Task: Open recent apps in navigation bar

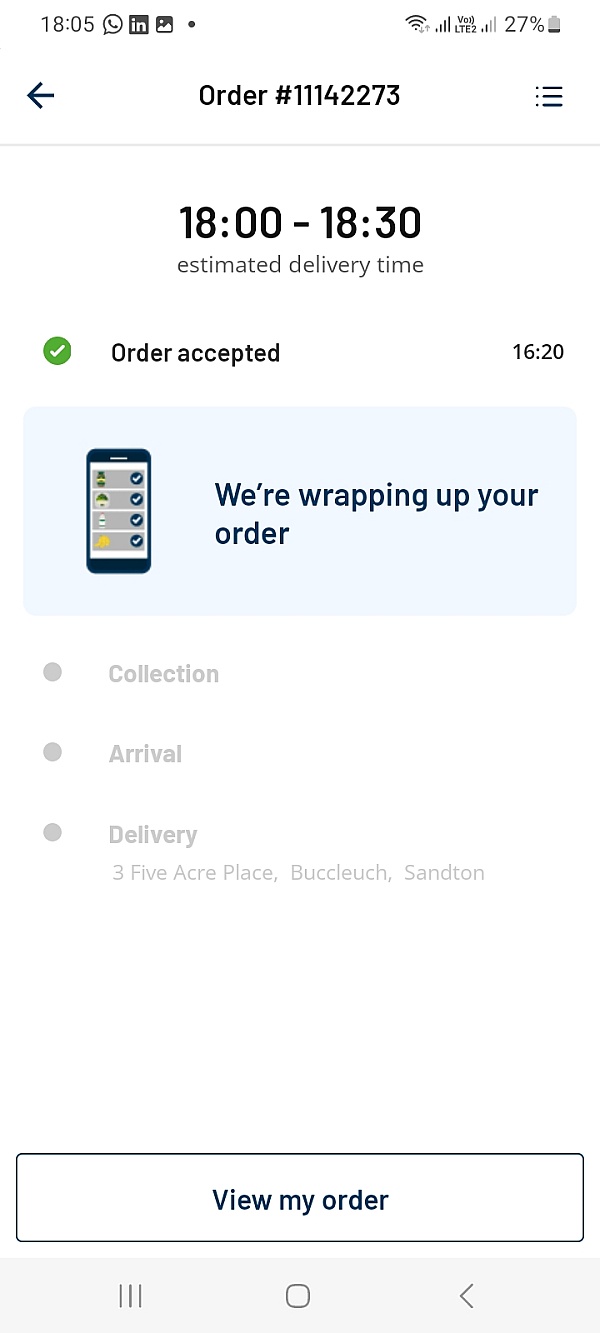Action: 130,1296
